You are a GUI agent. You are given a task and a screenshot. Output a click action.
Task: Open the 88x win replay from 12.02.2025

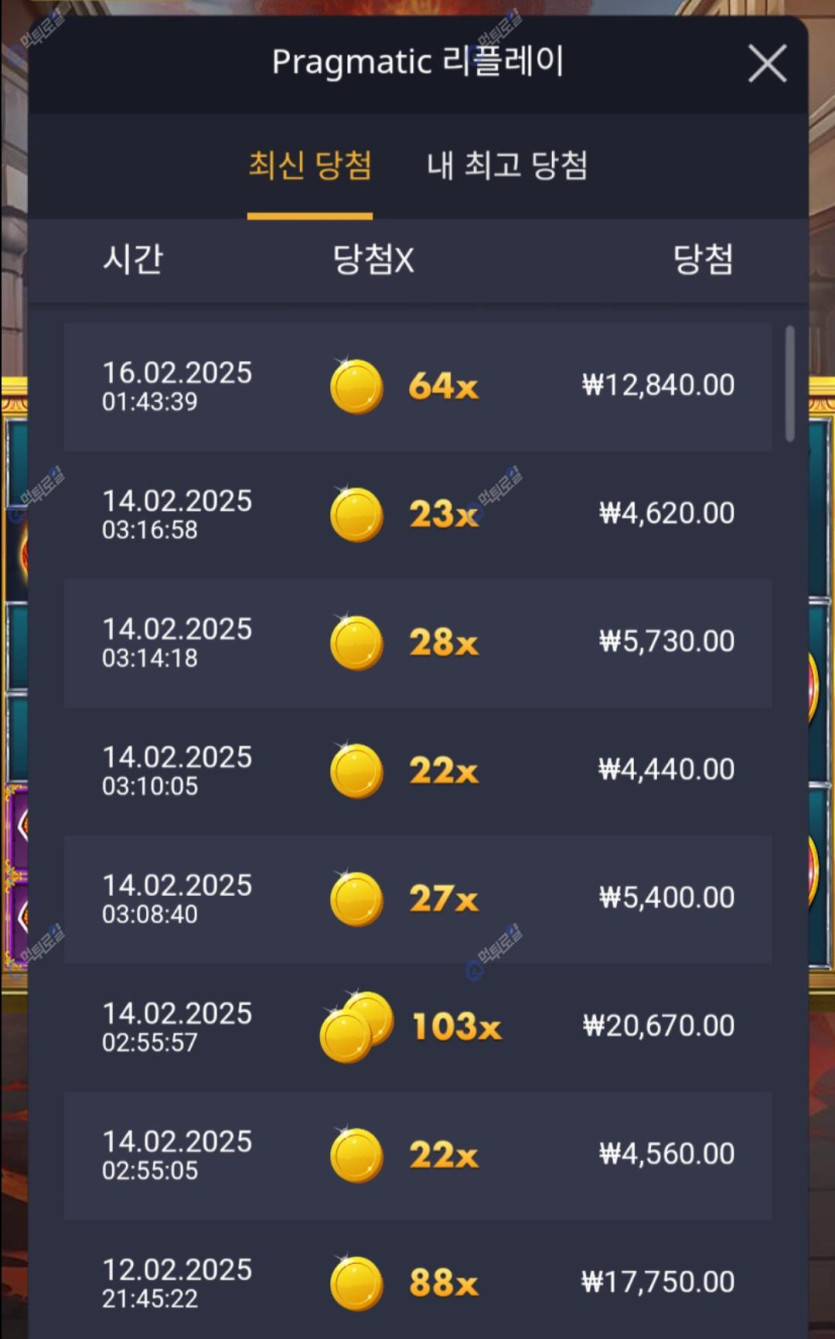417,1283
